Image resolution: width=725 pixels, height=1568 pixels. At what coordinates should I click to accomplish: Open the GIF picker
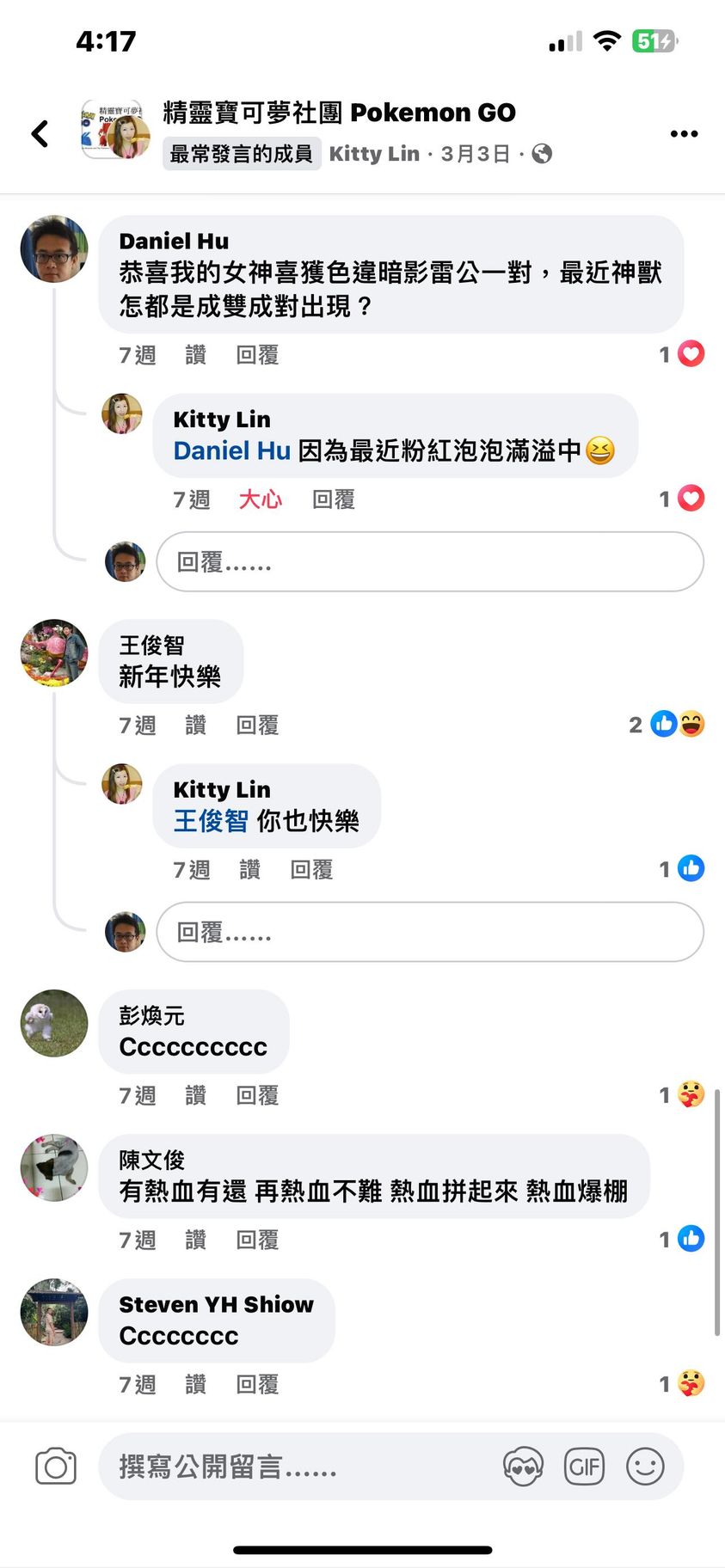pyautogui.click(x=584, y=1467)
